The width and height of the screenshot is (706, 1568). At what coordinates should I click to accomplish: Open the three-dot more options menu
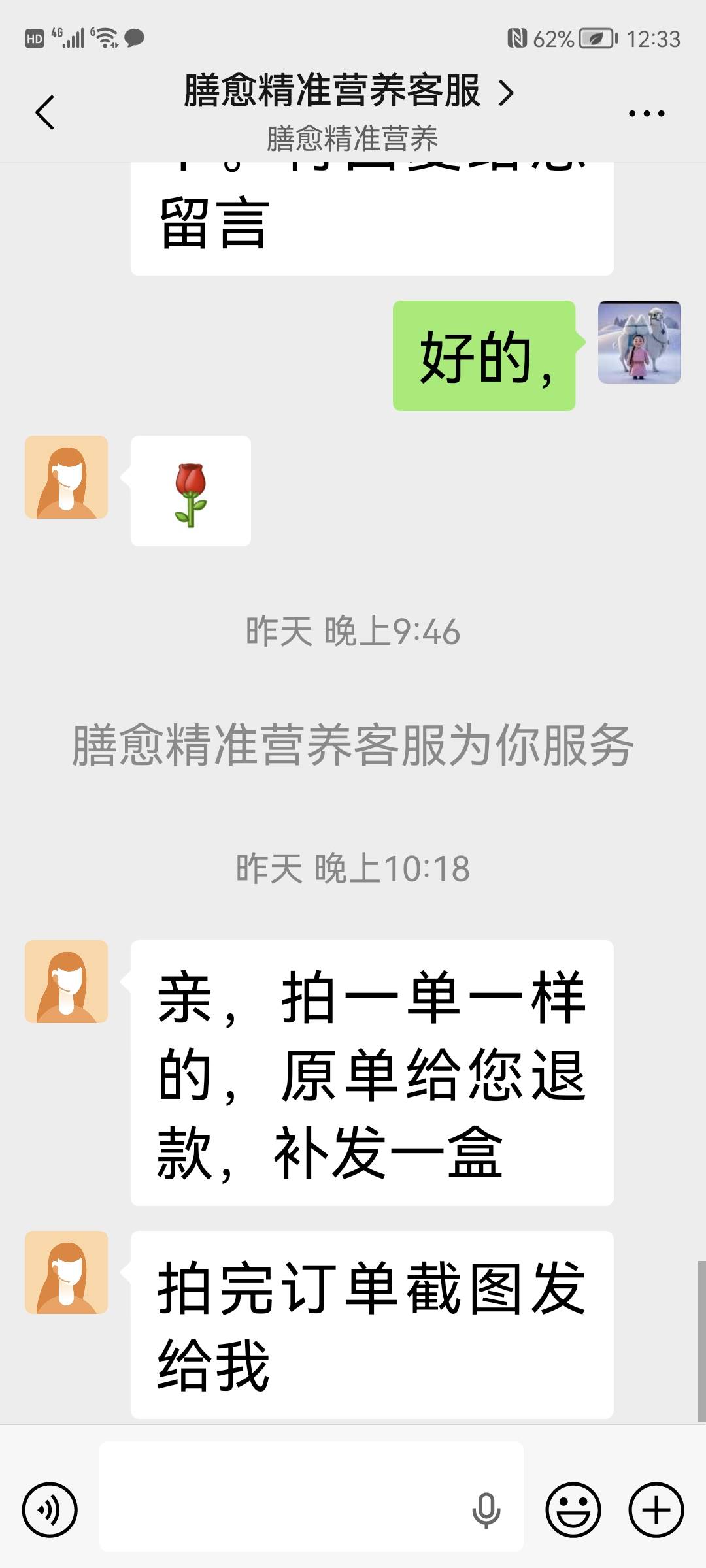point(646,114)
